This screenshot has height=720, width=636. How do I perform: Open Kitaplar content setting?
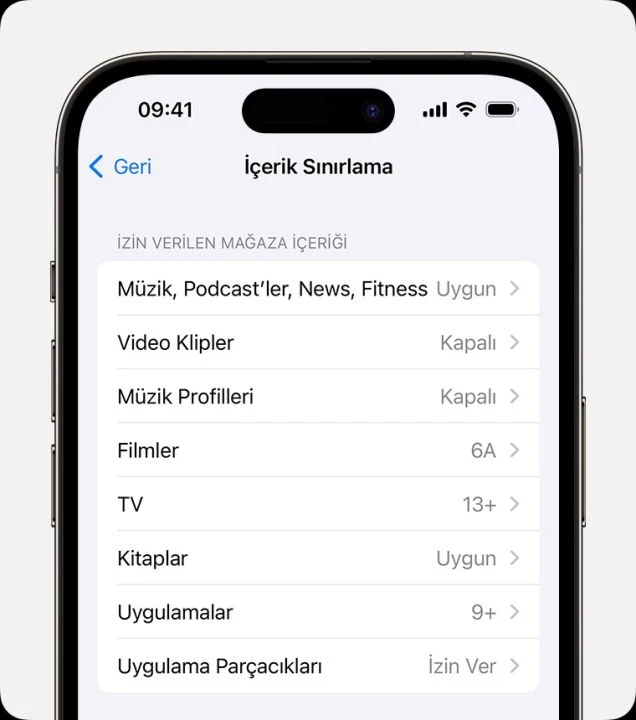coord(318,559)
